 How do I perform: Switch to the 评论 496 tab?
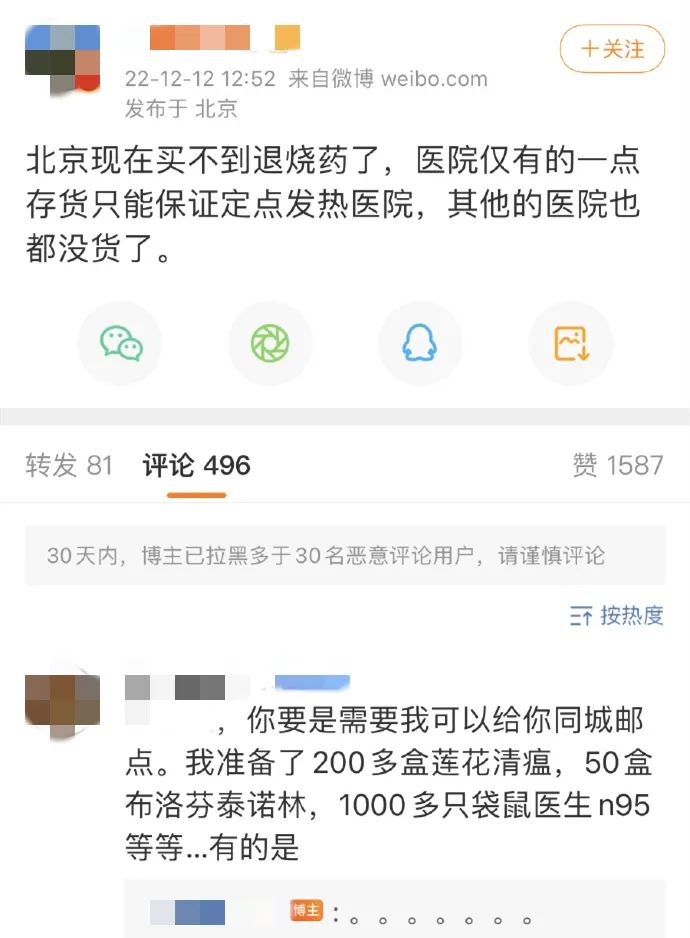point(196,465)
